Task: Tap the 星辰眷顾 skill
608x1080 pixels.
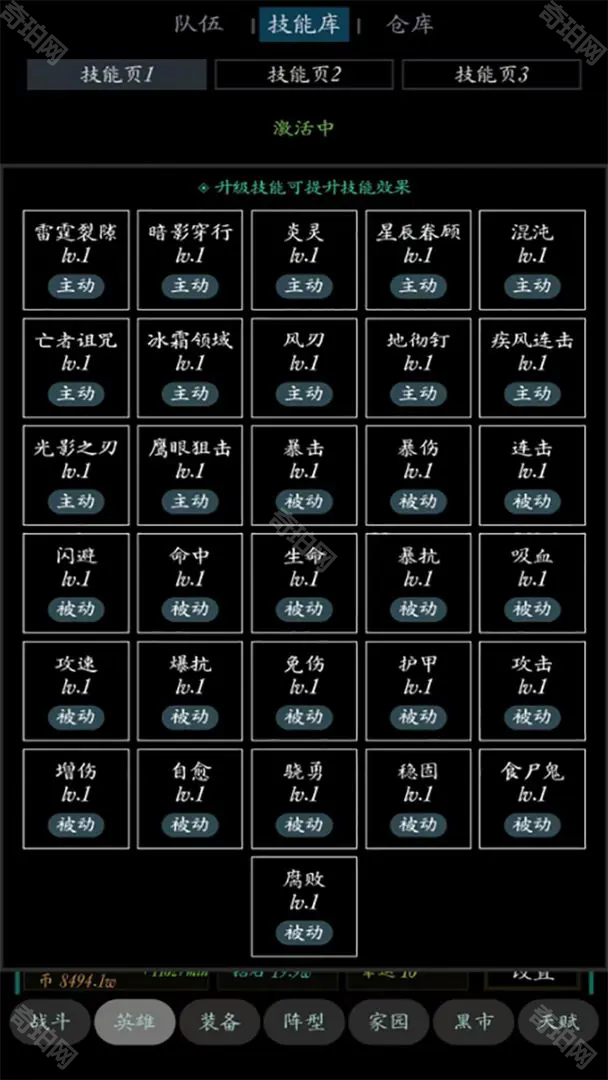Action: point(418,260)
